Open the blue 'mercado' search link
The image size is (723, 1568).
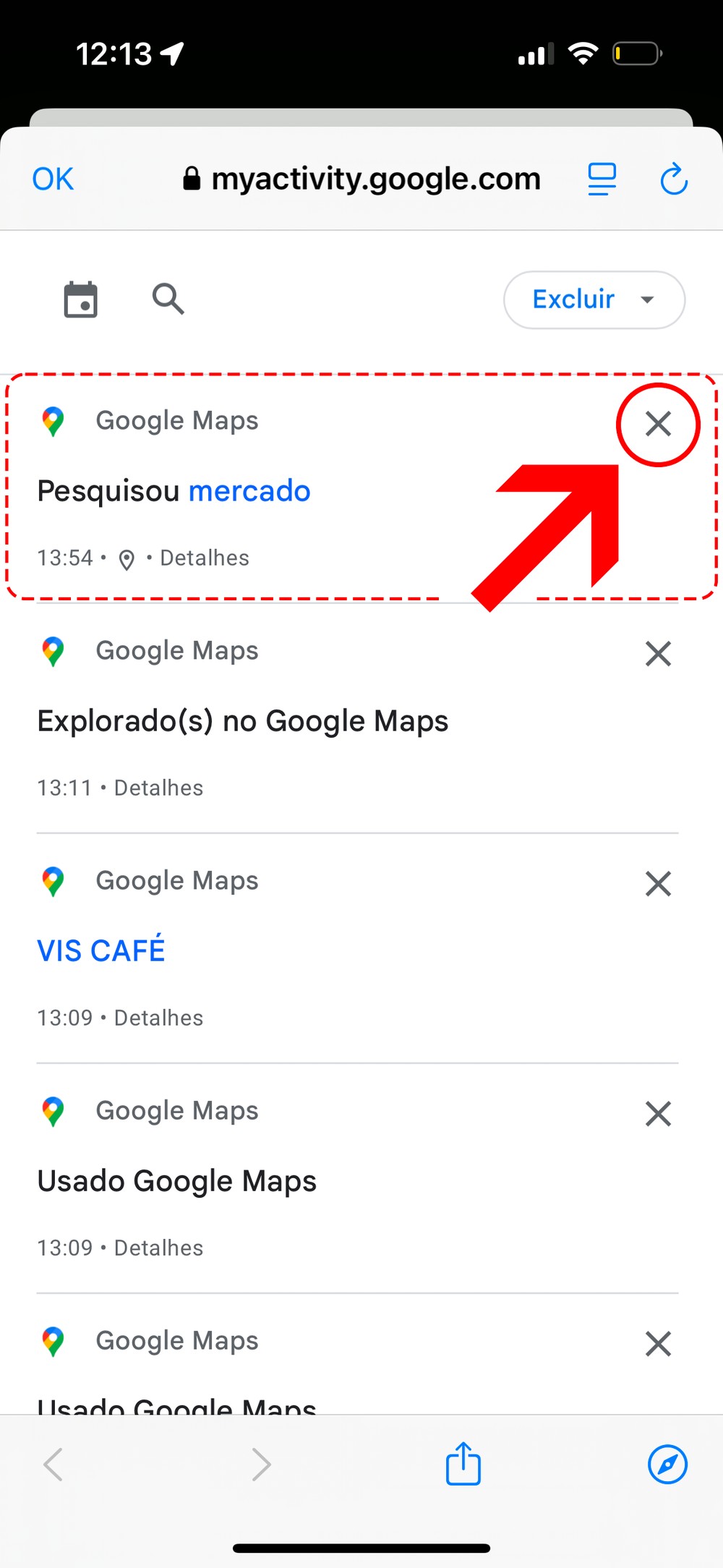click(x=249, y=491)
